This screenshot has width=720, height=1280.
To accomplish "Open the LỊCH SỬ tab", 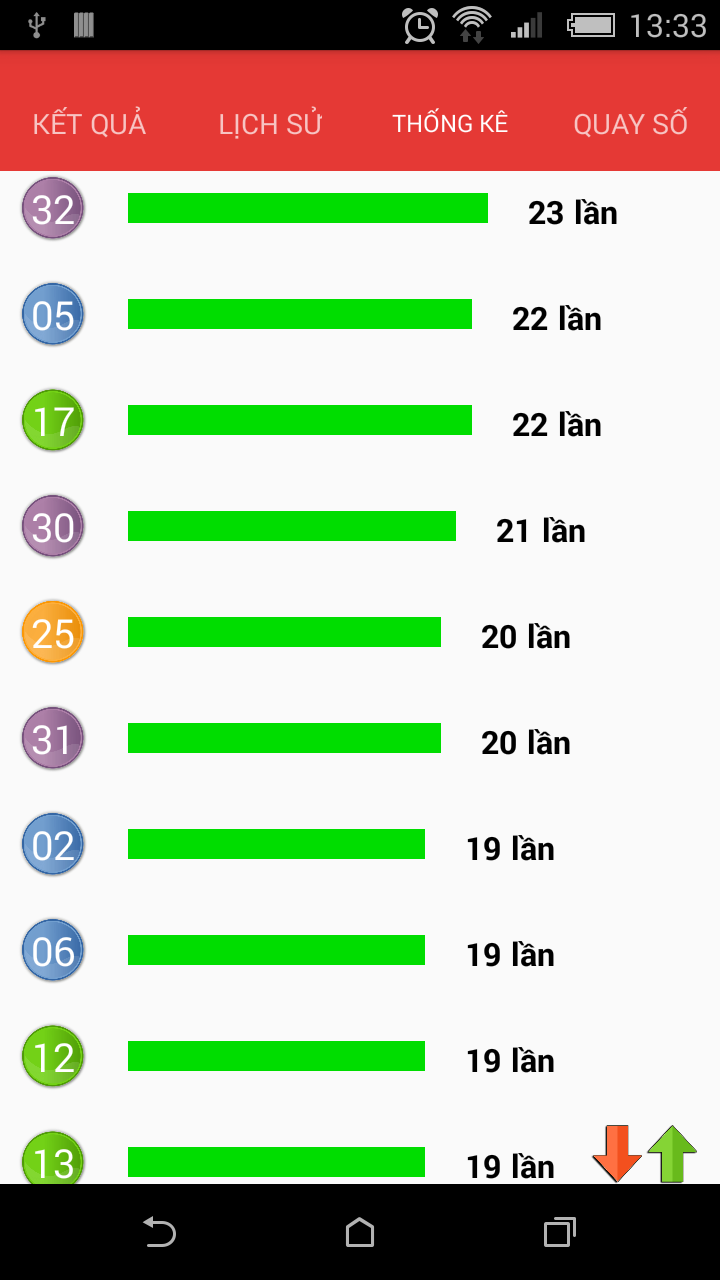I will tap(270, 124).
